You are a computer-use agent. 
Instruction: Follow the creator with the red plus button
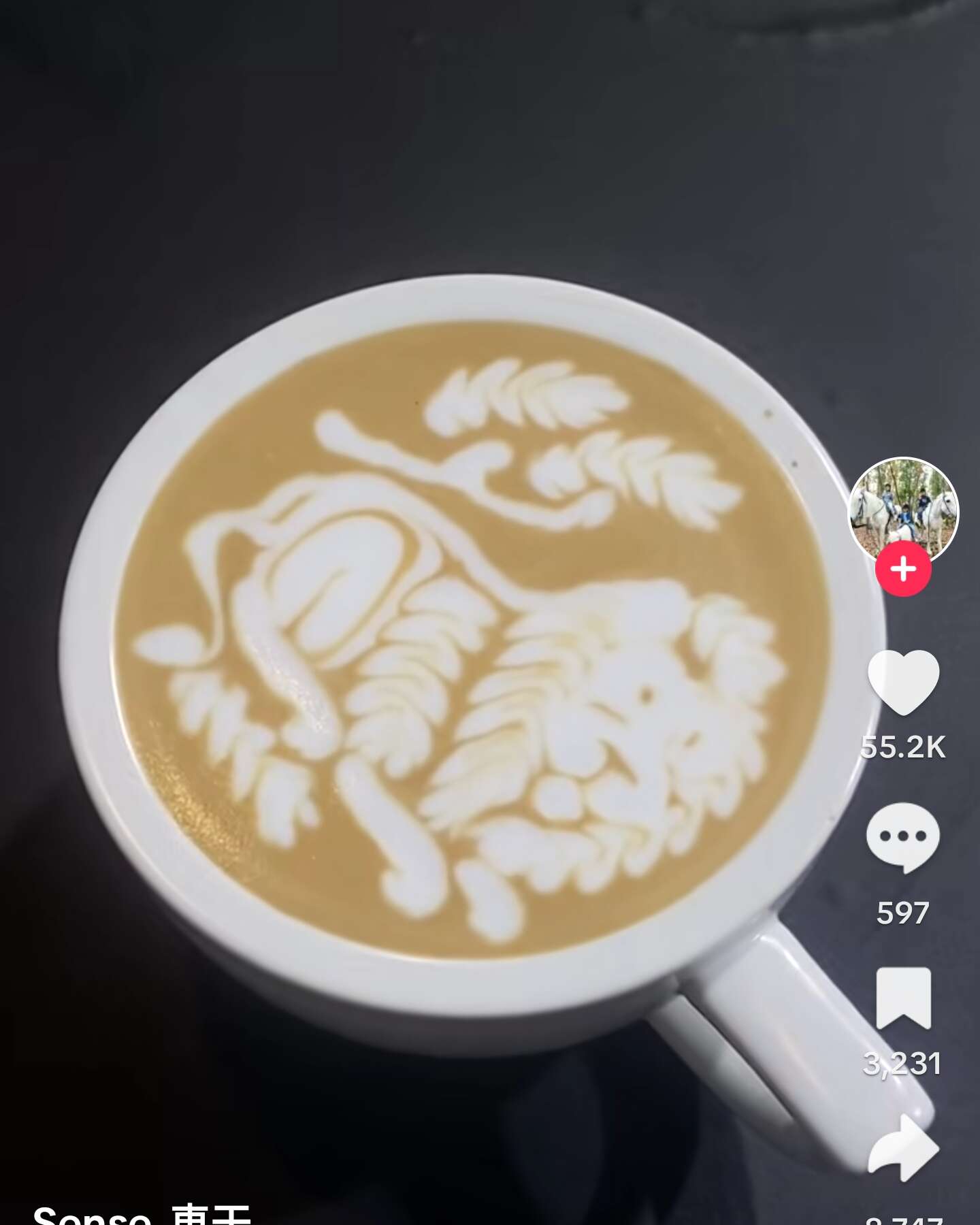click(903, 568)
